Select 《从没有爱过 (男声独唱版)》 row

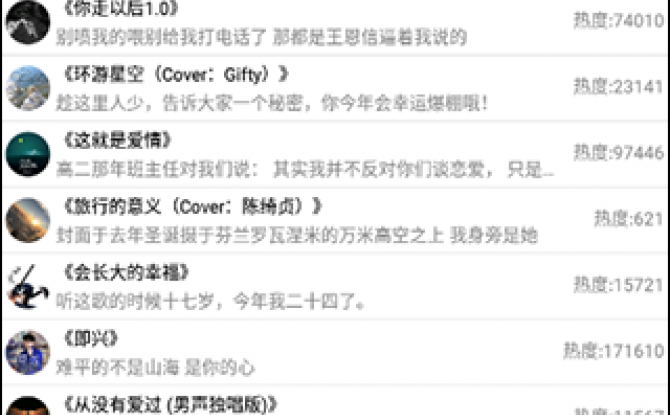click(x=168, y=405)
